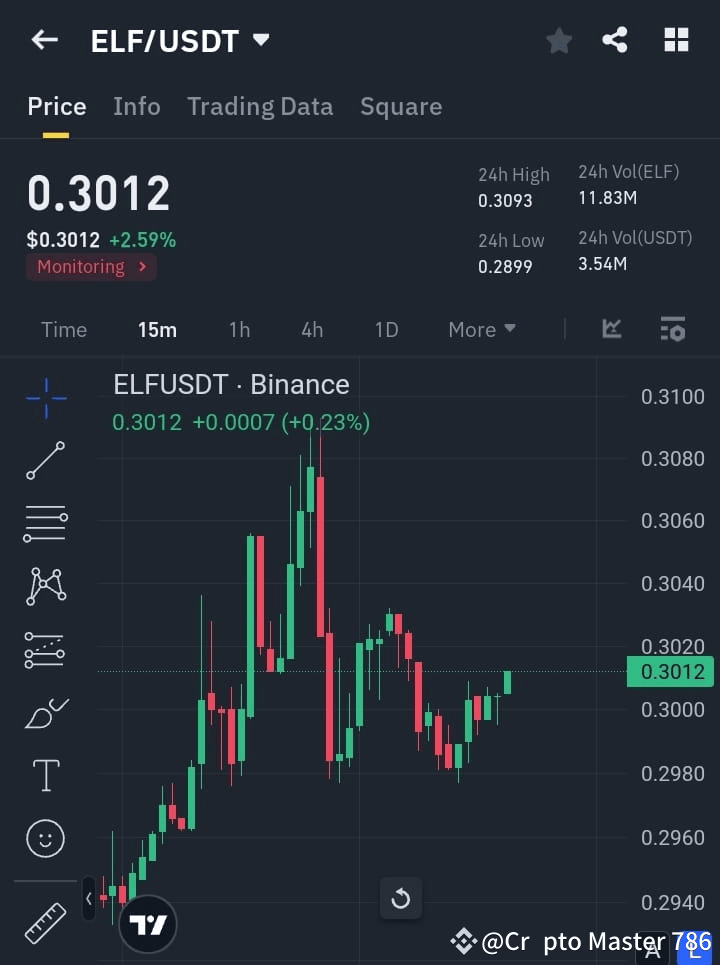Select the ruler measurement tool
720x965 pixels.
click(x=45, y=922)
